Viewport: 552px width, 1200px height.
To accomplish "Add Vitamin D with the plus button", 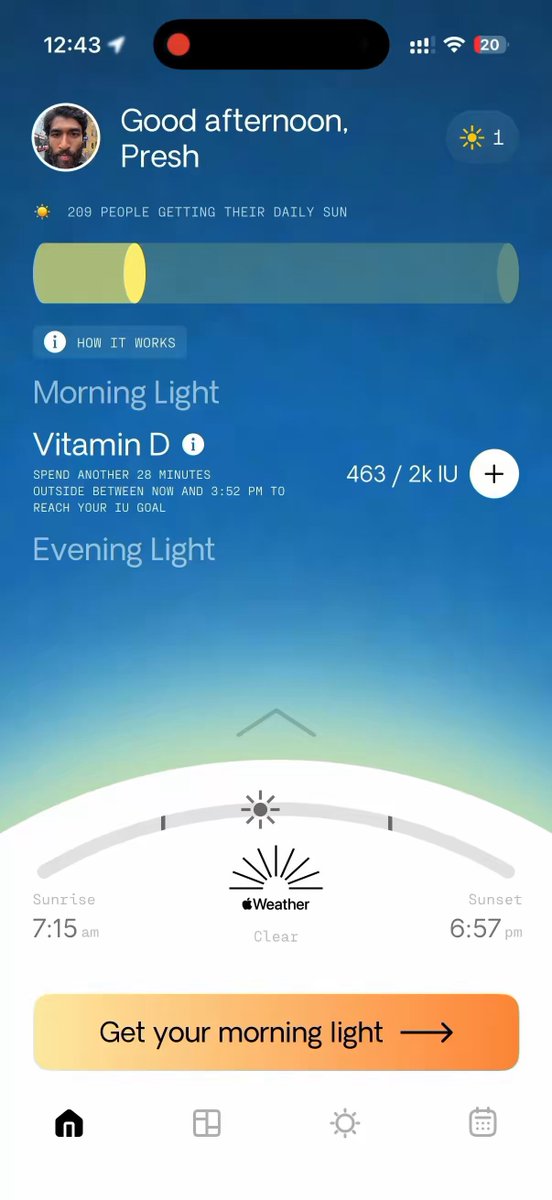I will pyautogui.click(x=493, y=473).
